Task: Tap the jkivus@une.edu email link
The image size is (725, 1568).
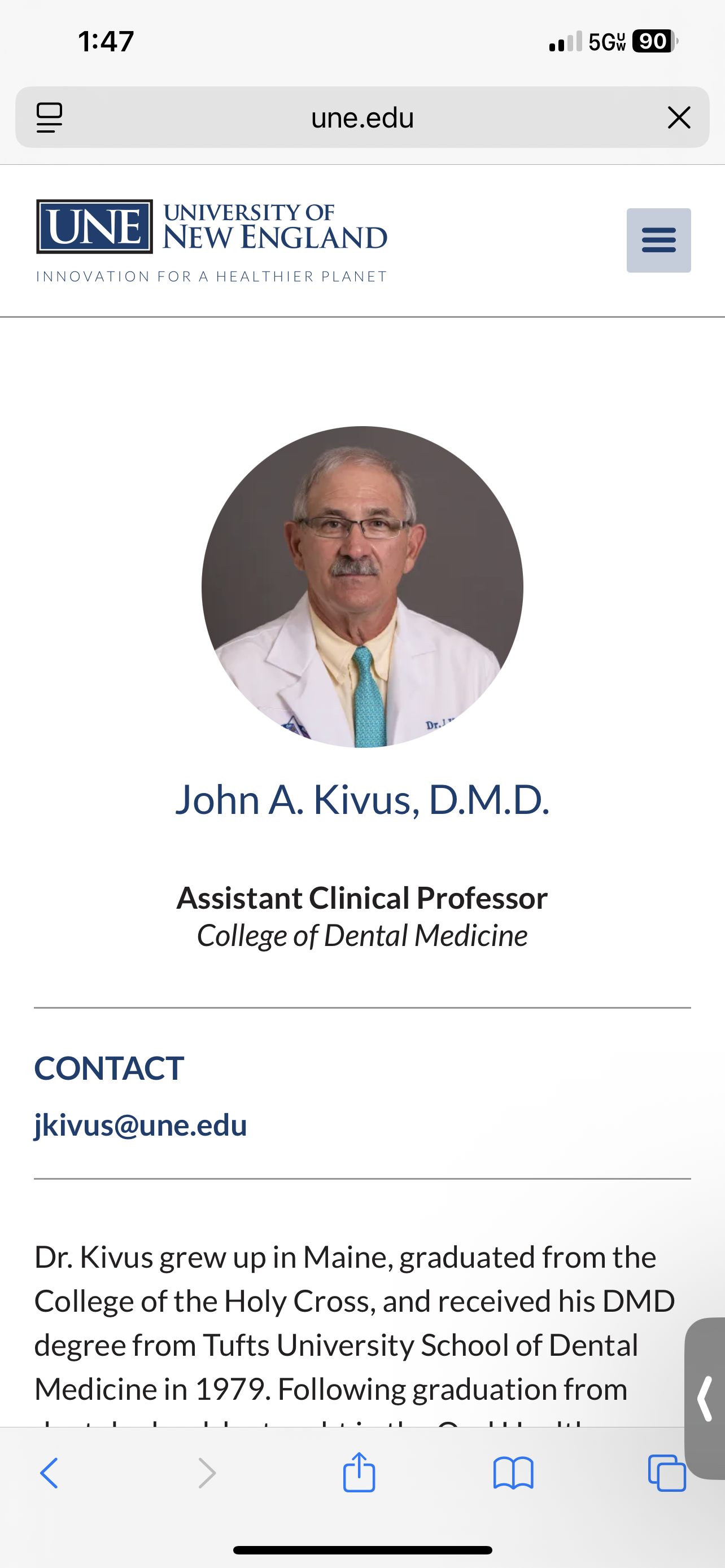Action: (141, 1124)
